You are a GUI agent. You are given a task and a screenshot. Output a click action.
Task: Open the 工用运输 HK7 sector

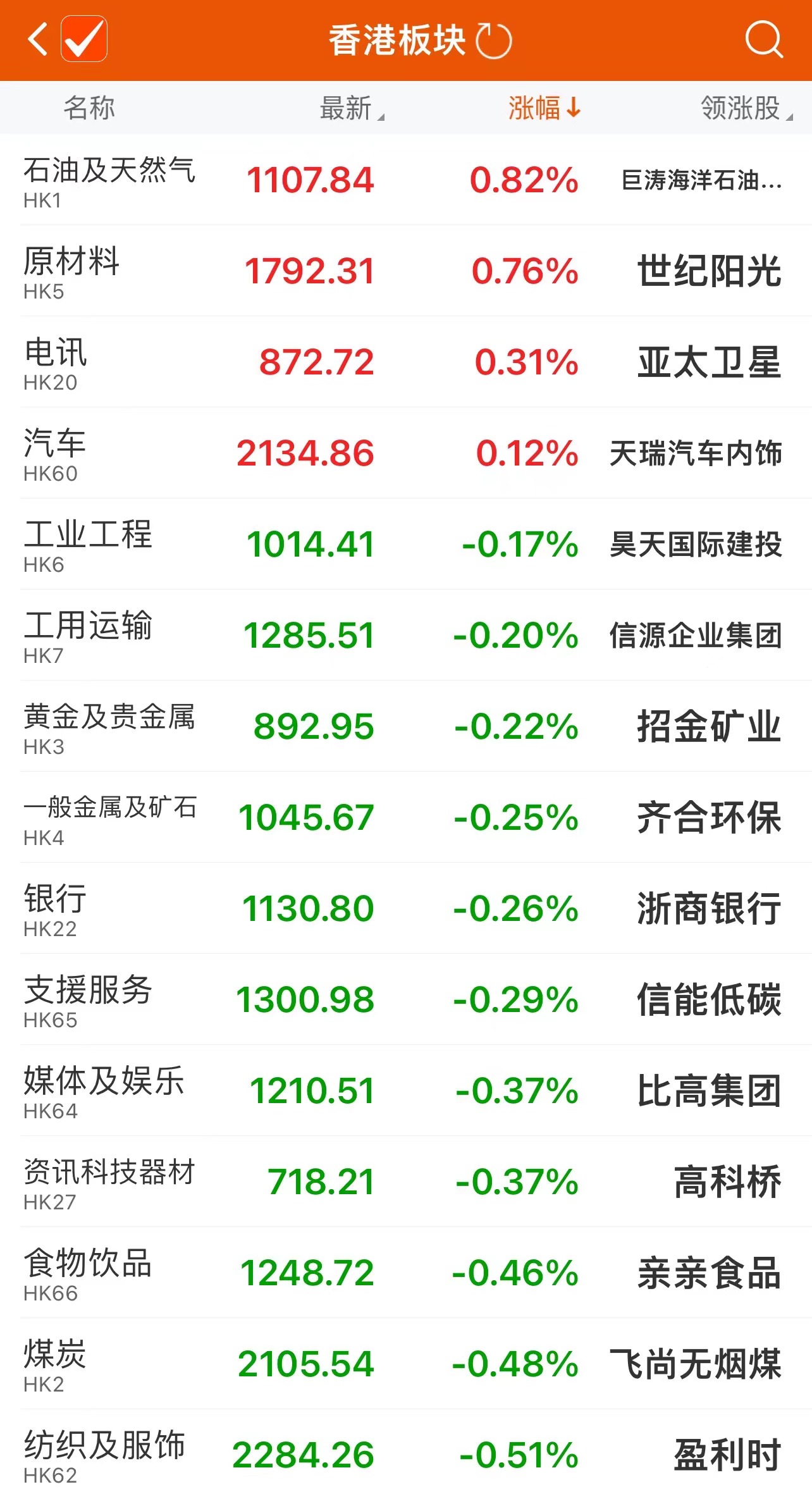[x=88, y=635]
